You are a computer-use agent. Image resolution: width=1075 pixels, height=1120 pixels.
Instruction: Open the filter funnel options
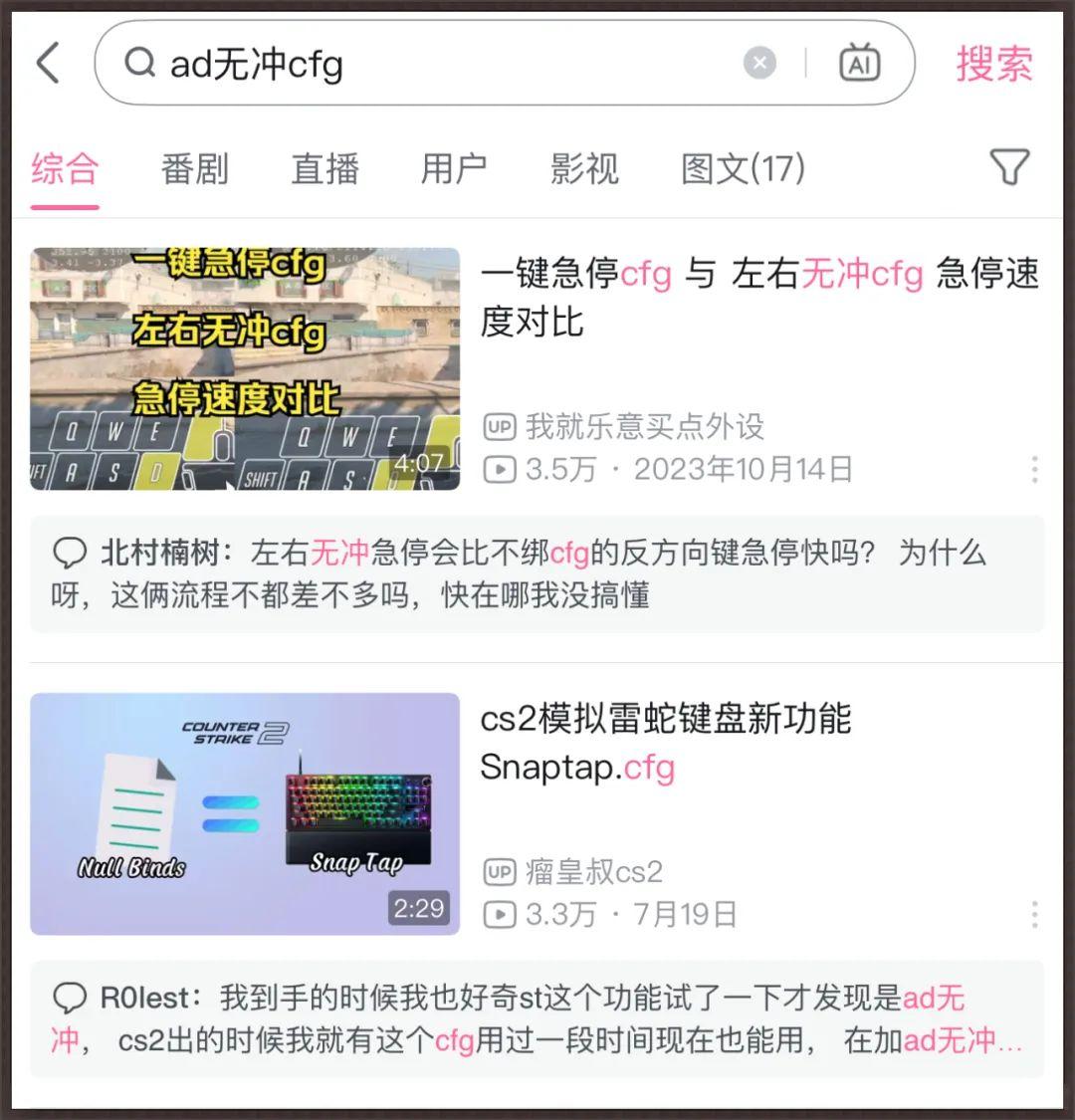tap(1008, 167)
